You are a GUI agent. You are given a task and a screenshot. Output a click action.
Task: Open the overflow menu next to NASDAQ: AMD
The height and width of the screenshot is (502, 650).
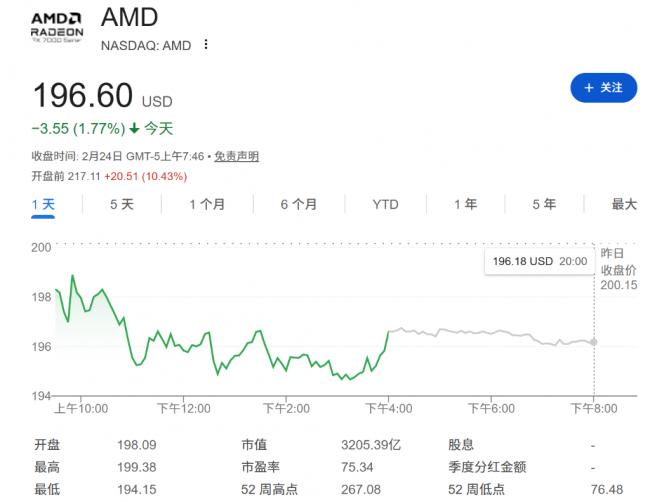coord(206,45)
